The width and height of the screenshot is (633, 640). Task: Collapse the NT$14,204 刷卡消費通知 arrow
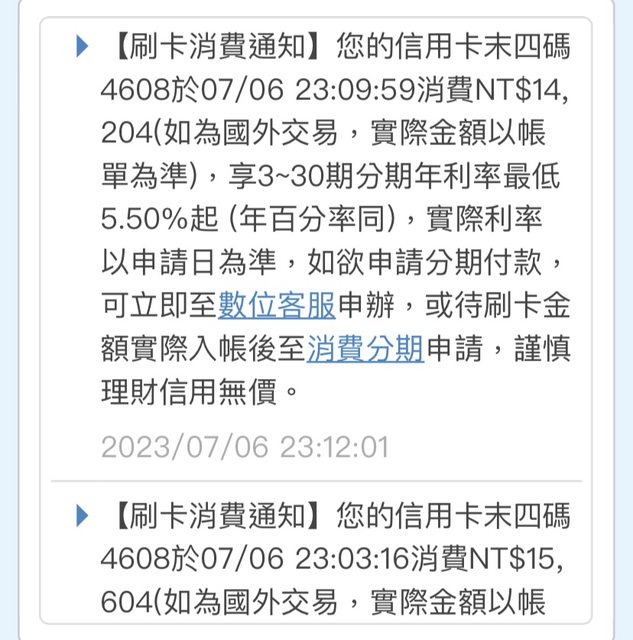point(84,44)
